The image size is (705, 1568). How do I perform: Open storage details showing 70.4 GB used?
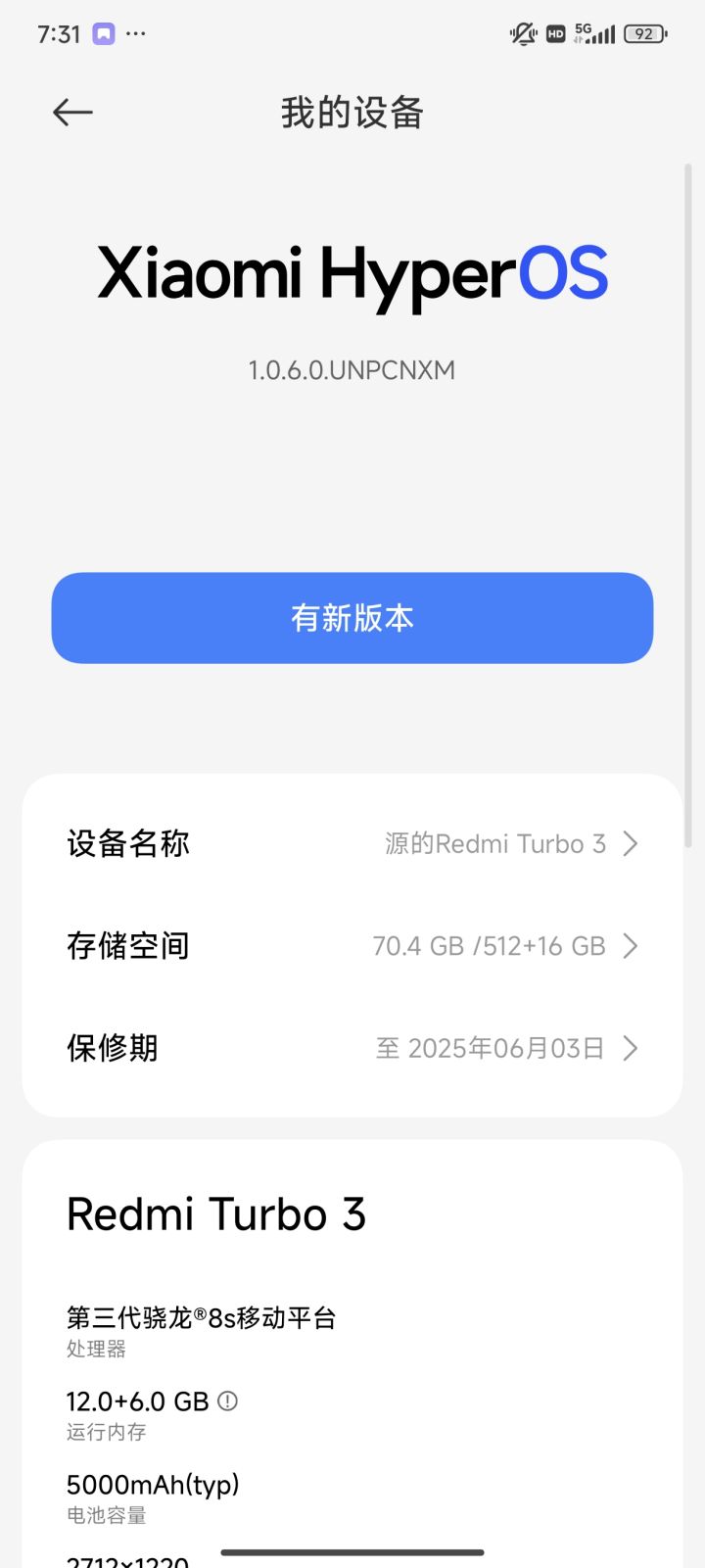point(490,945)
